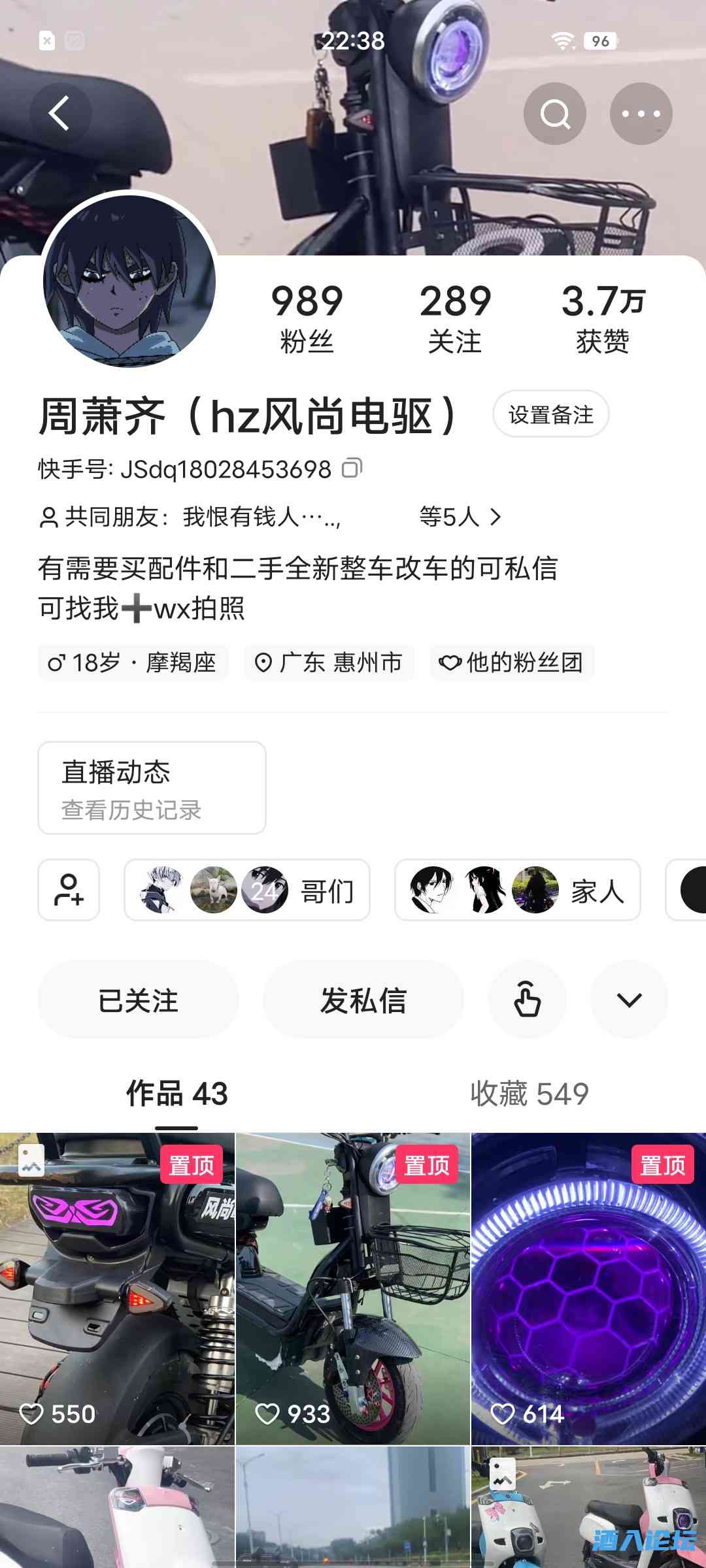Switch to the 收藏 549 tab
706x1568 pixels.
click(529, 1094)
